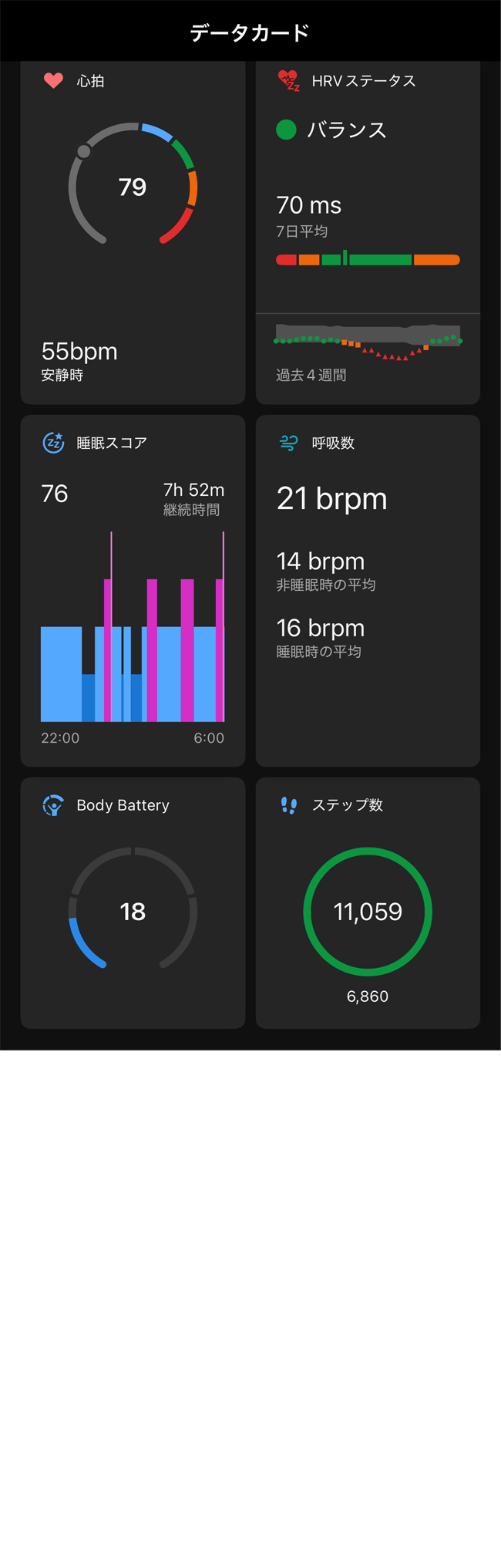The height and width of the screenshot is (1568, 501).
Task: View the ステップ数 steps card
Action: tap(368, 902)
